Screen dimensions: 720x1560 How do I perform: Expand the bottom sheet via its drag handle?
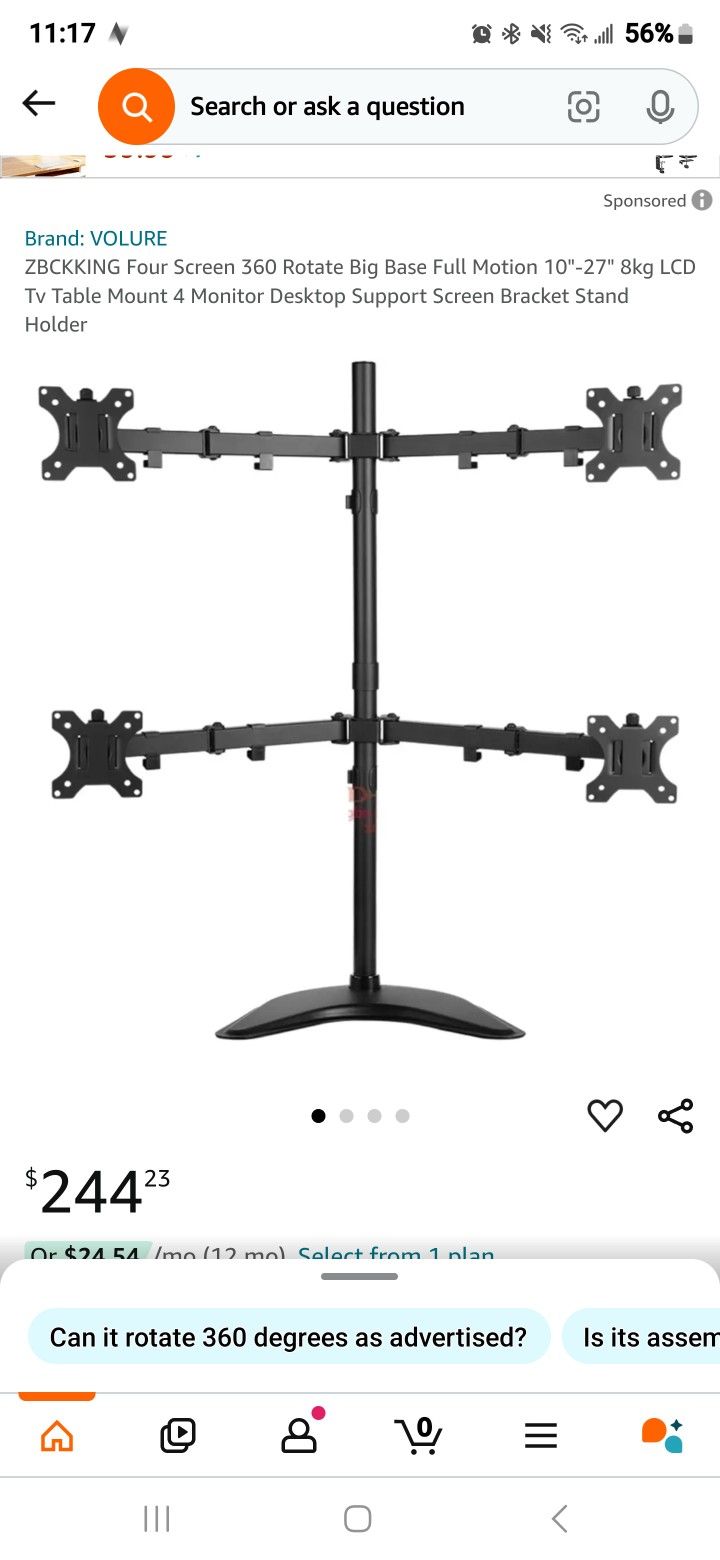point(360,1277)
